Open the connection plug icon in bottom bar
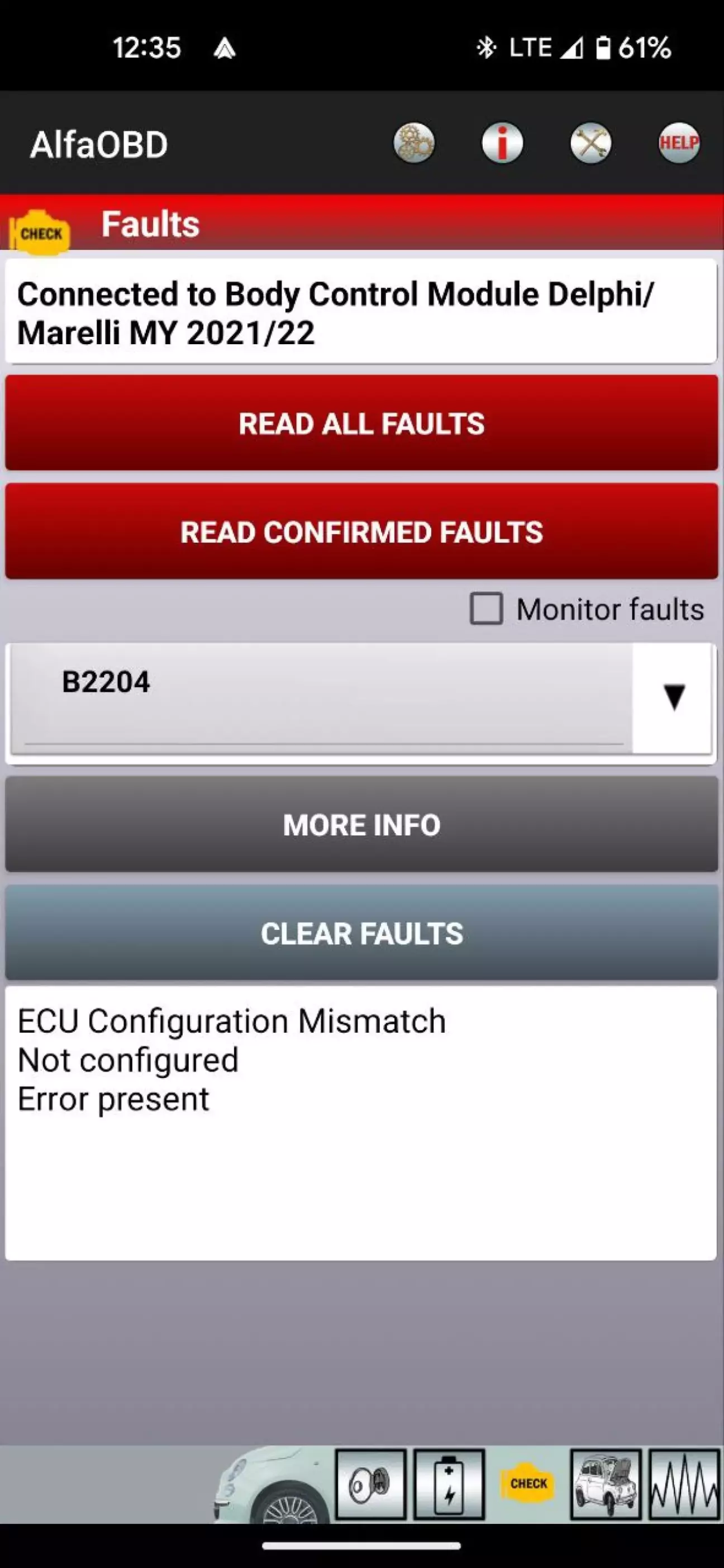 pos(370,1484)
